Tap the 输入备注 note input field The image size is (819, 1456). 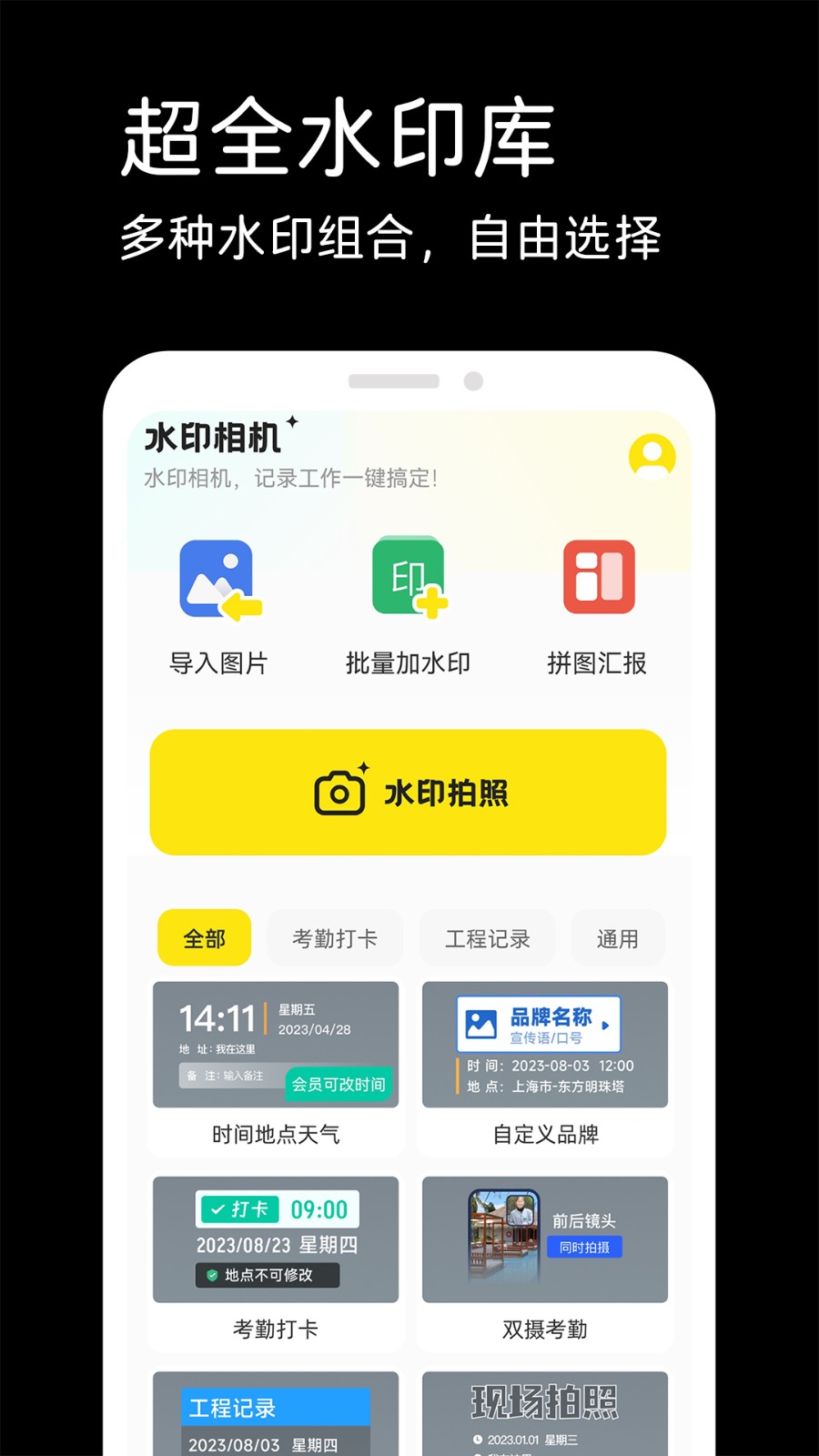tap(233, 1077)
